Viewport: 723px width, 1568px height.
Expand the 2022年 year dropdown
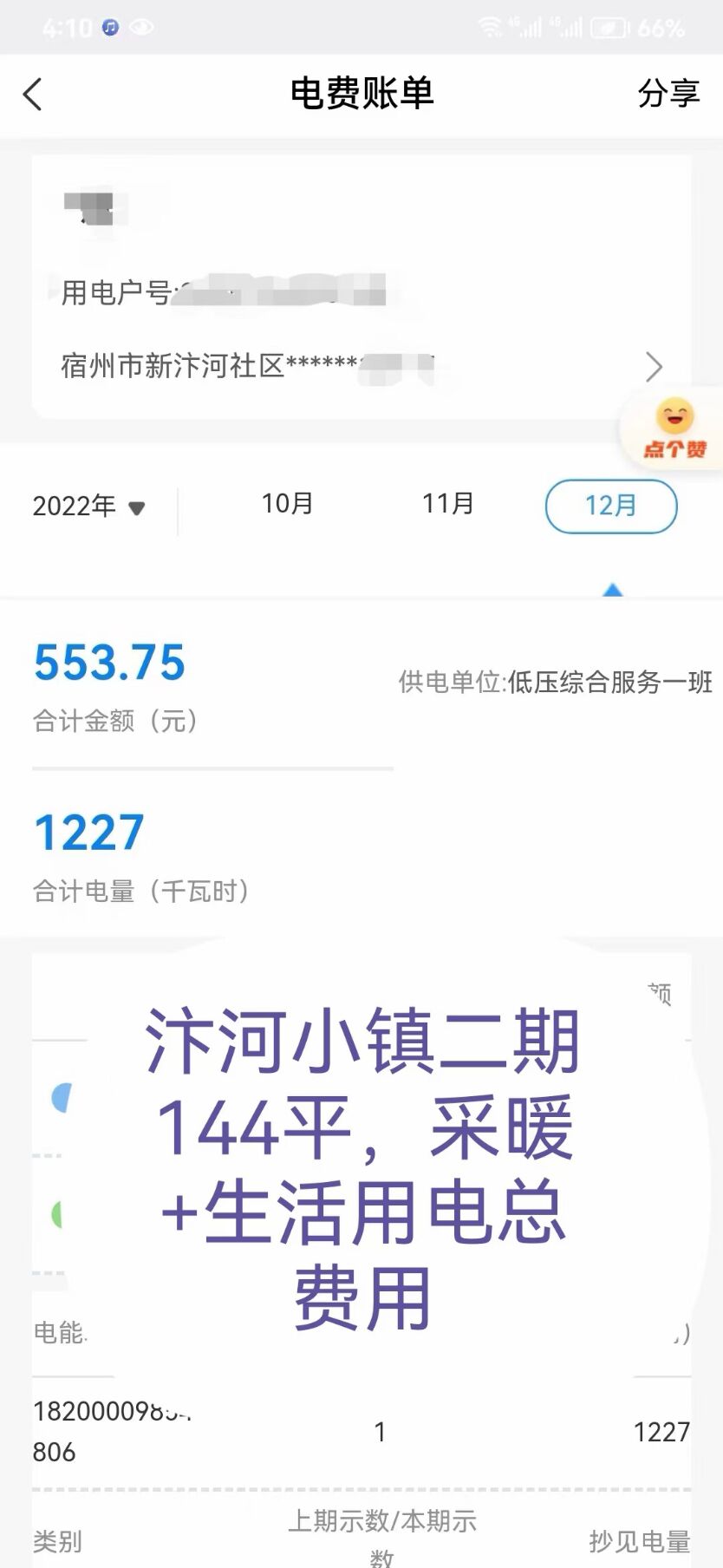(88, 506)
